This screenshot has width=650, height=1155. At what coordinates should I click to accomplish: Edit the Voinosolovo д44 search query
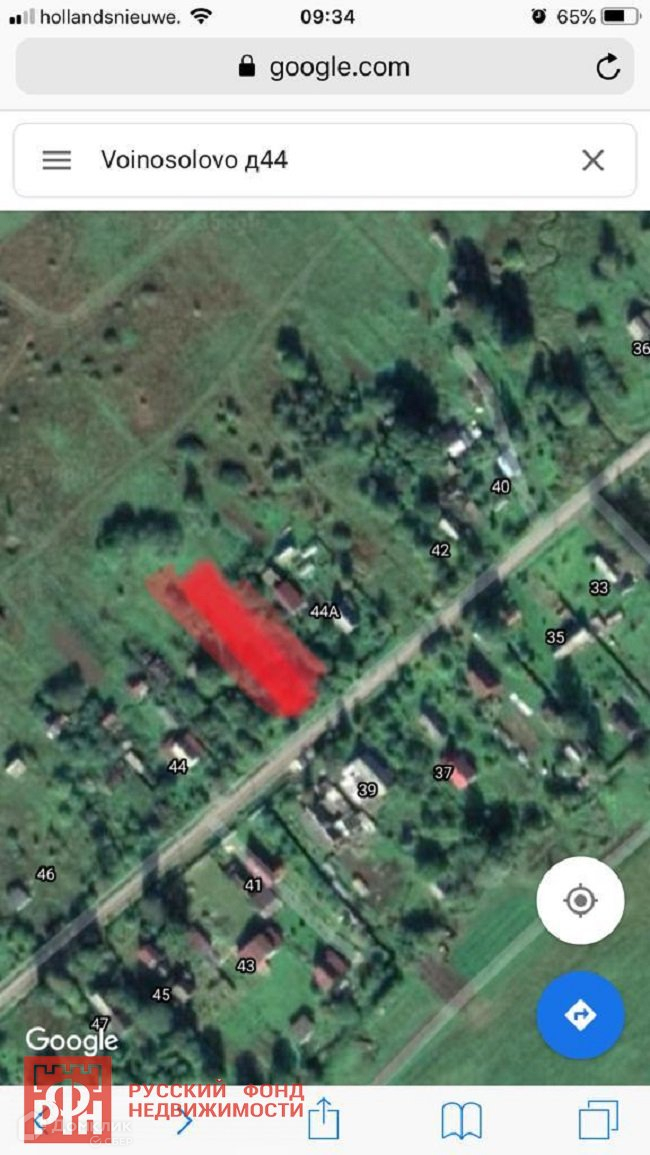(300, 160)
